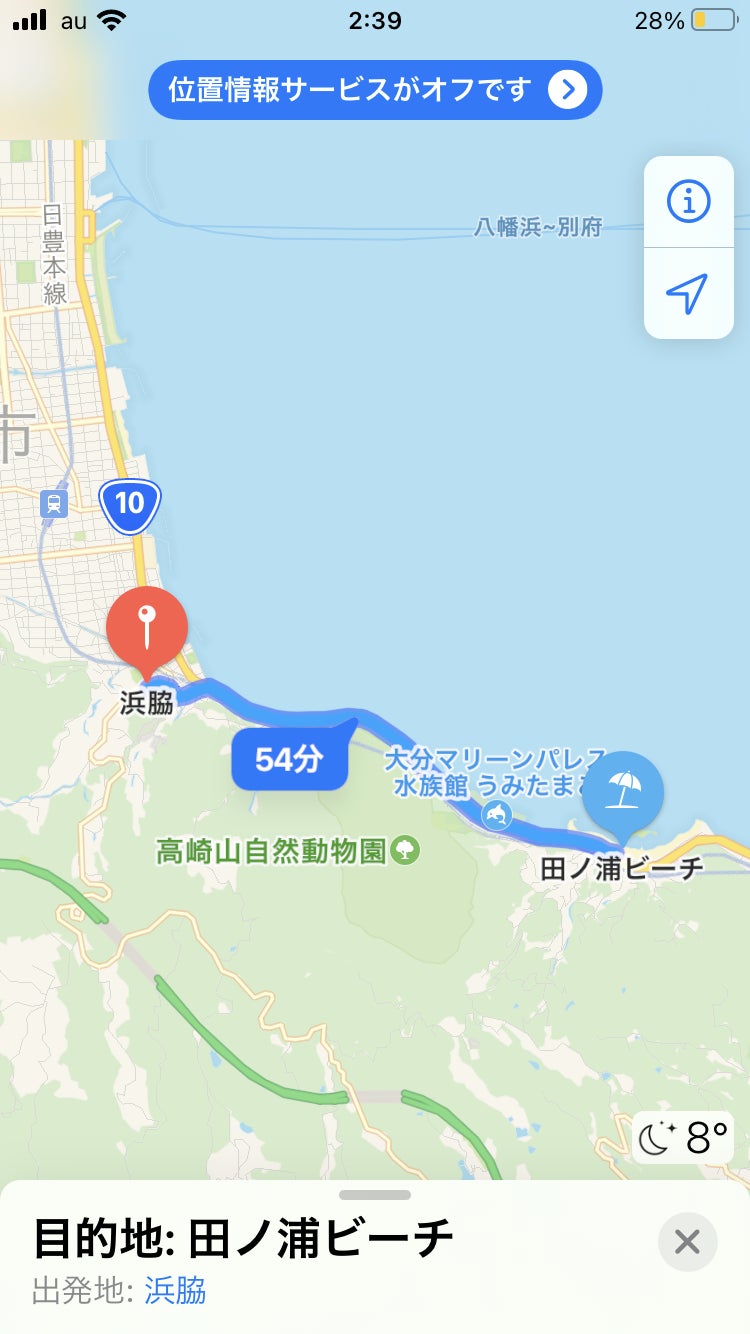Select 高崎山自然動物園 on the map
The image size is (750, 1334).
coord(406,851)
